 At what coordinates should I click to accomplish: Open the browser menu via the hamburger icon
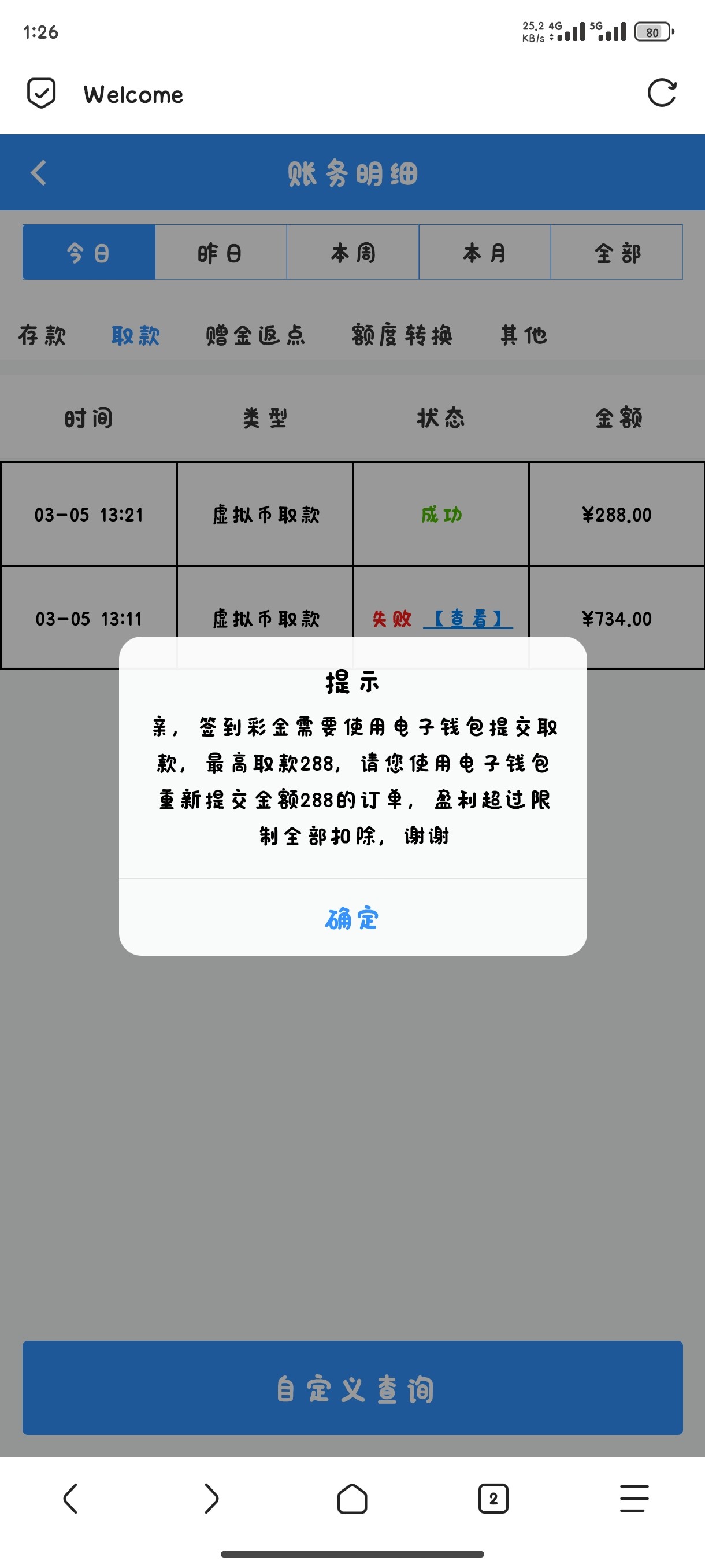click(633, 1499)
